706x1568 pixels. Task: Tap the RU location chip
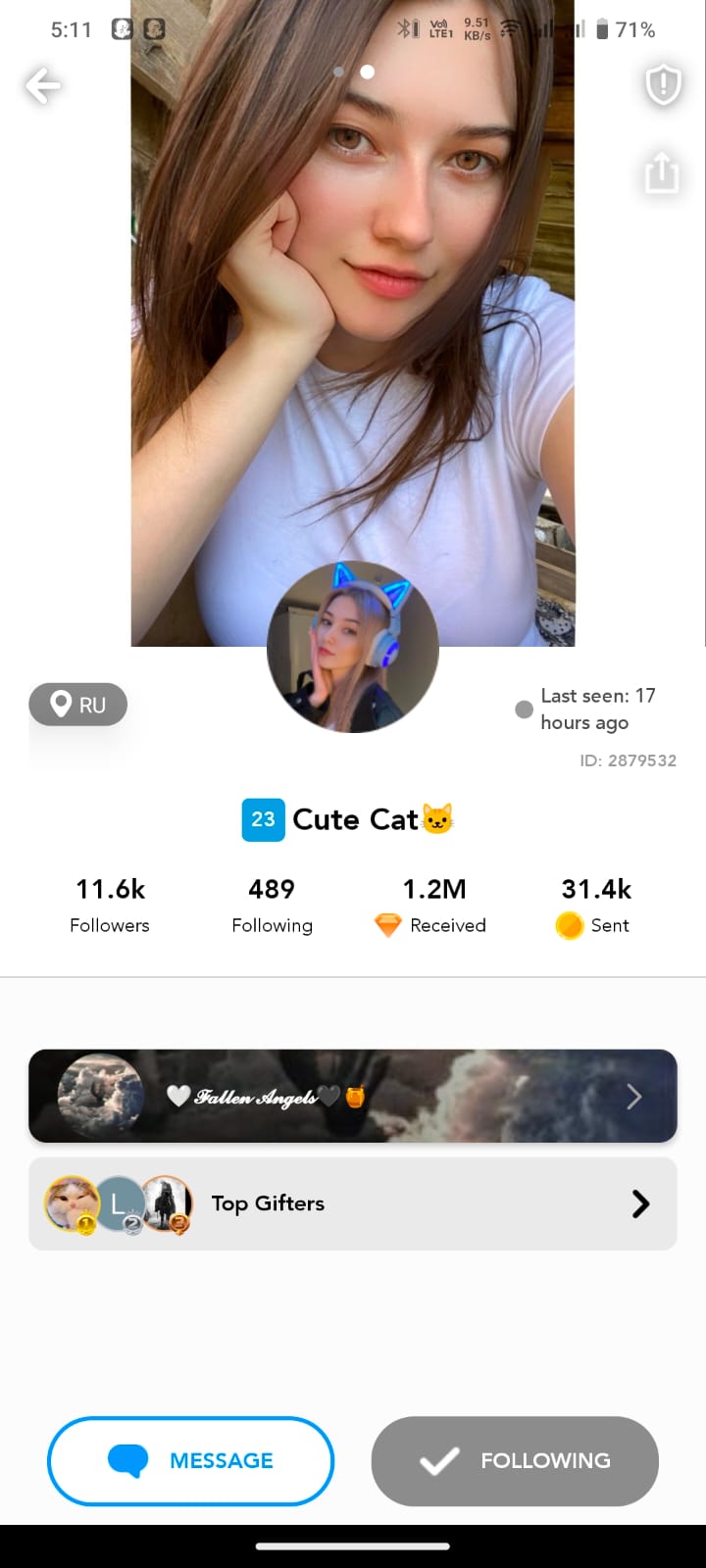tap(78, 705)
